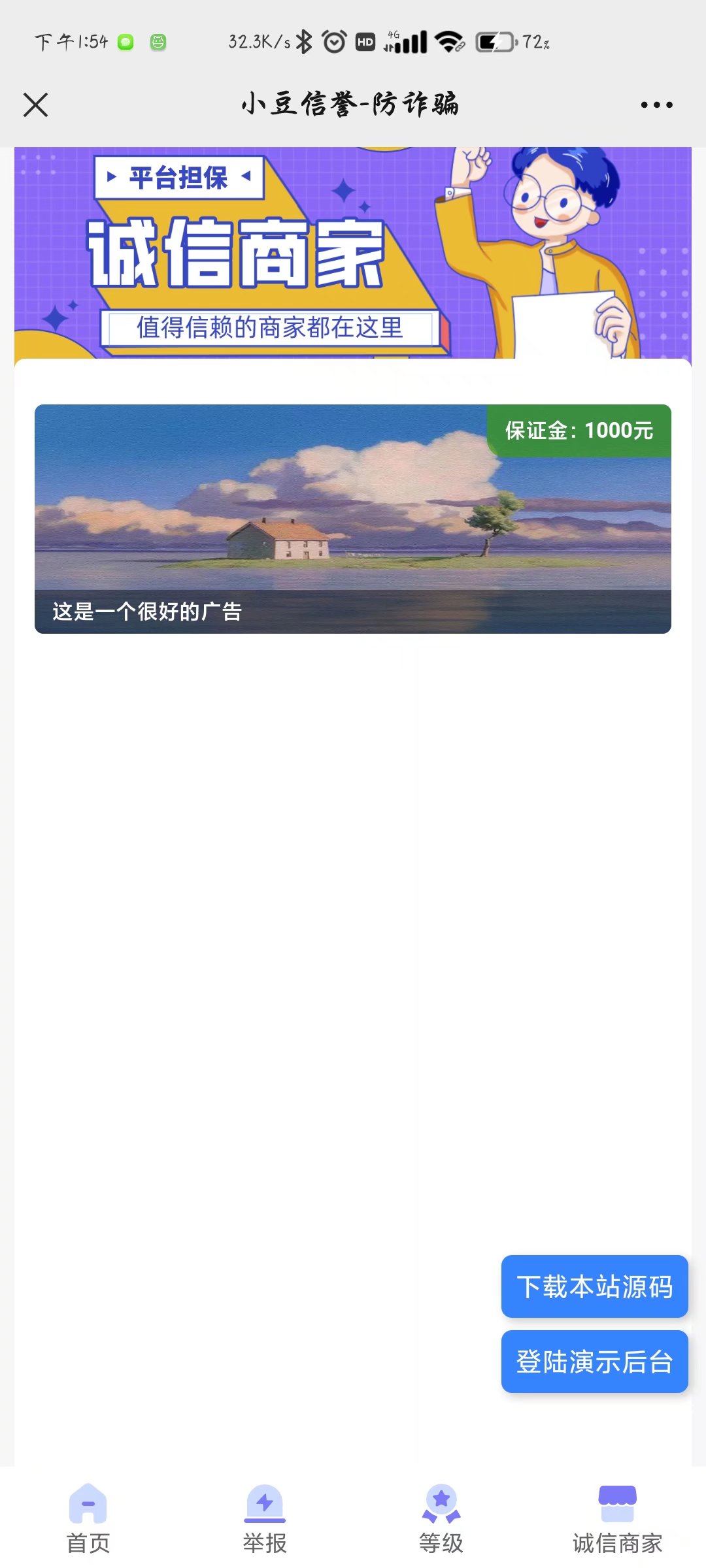Go to the 举报 tab

click(265, 1518)
